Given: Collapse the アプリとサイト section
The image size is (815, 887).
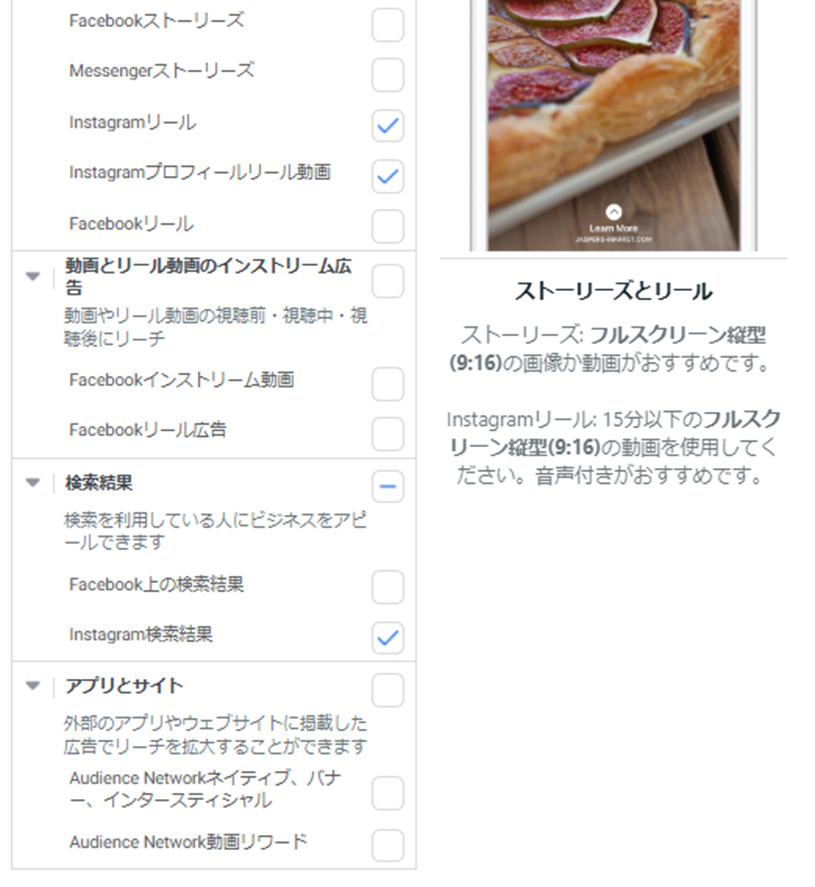Looking at the screenshot, I should 33,686.
